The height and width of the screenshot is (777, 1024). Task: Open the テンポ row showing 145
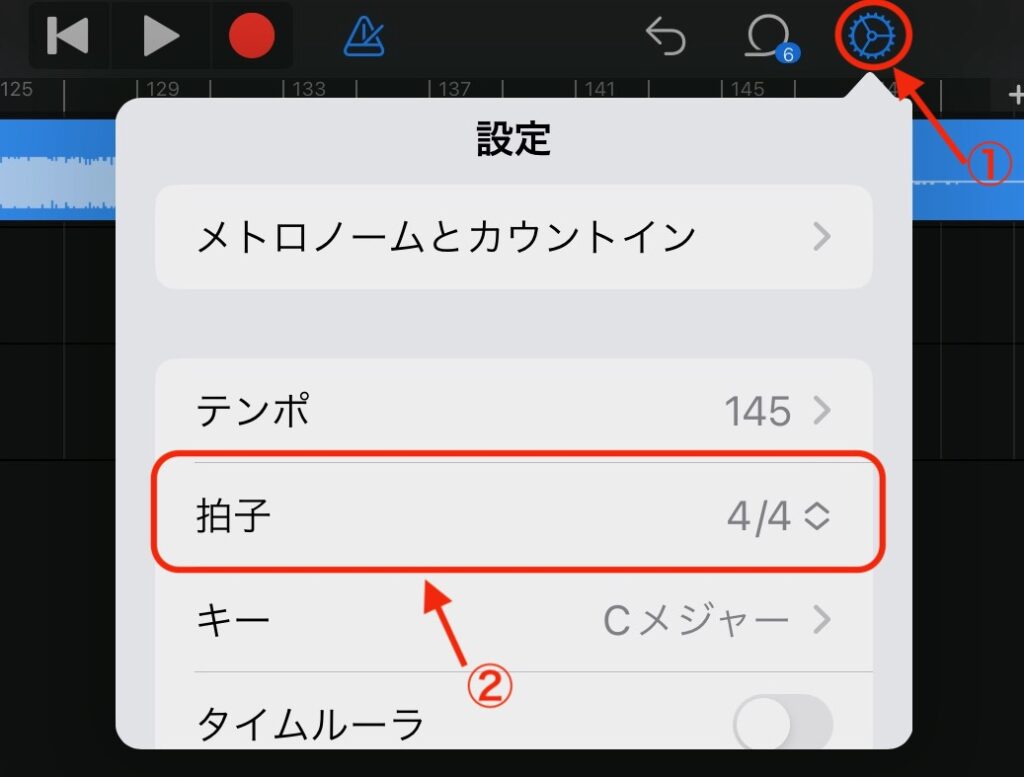click(x=513, y=410)
